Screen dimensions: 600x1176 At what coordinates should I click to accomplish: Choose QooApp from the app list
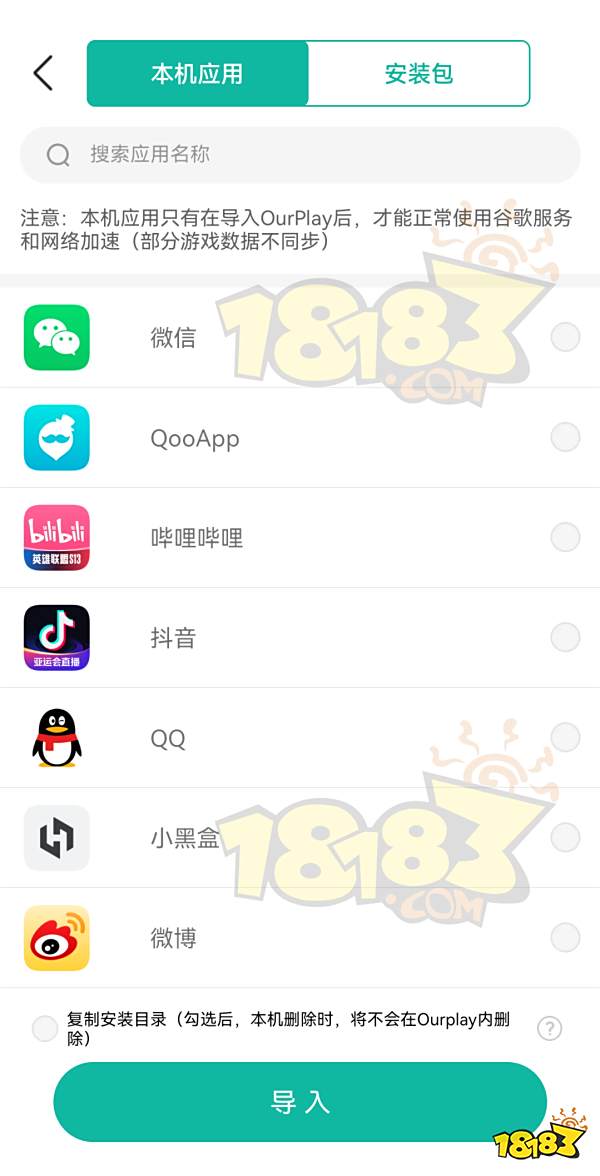[565, 437]
